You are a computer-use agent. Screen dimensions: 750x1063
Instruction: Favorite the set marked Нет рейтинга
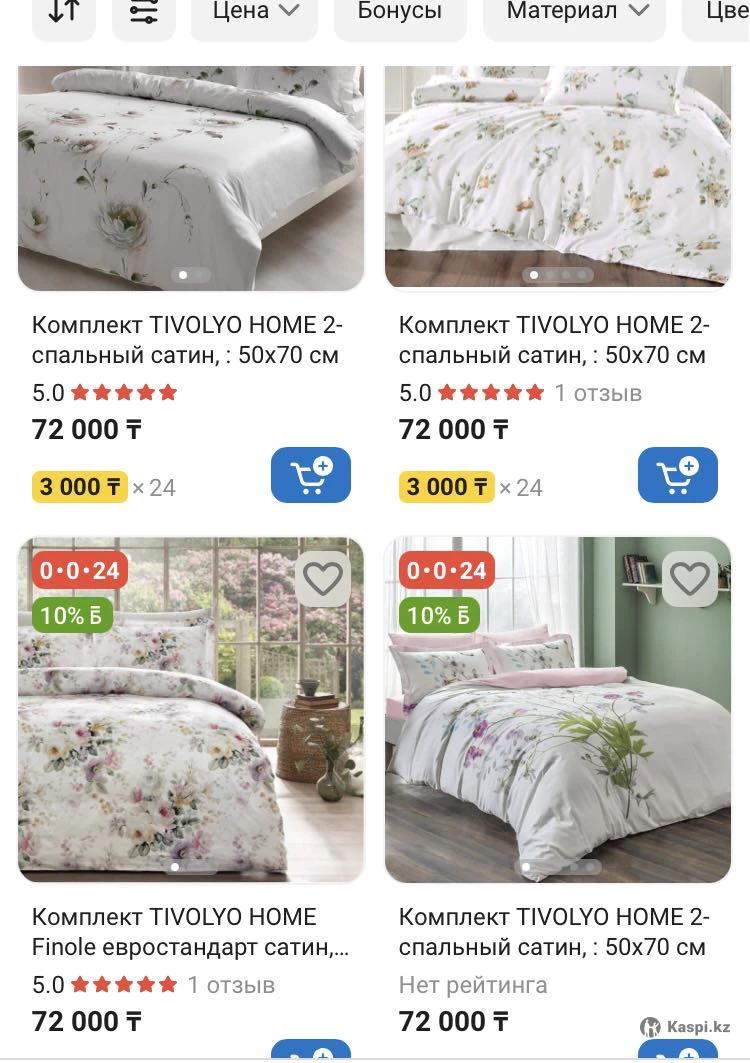[x=690, y=579]
